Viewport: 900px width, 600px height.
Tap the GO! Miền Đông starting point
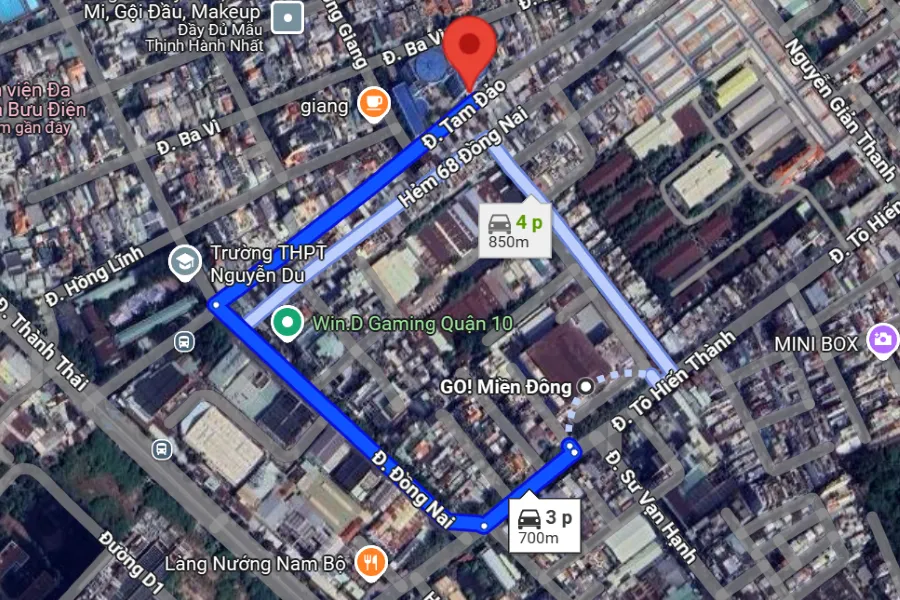tap(586, 386)
